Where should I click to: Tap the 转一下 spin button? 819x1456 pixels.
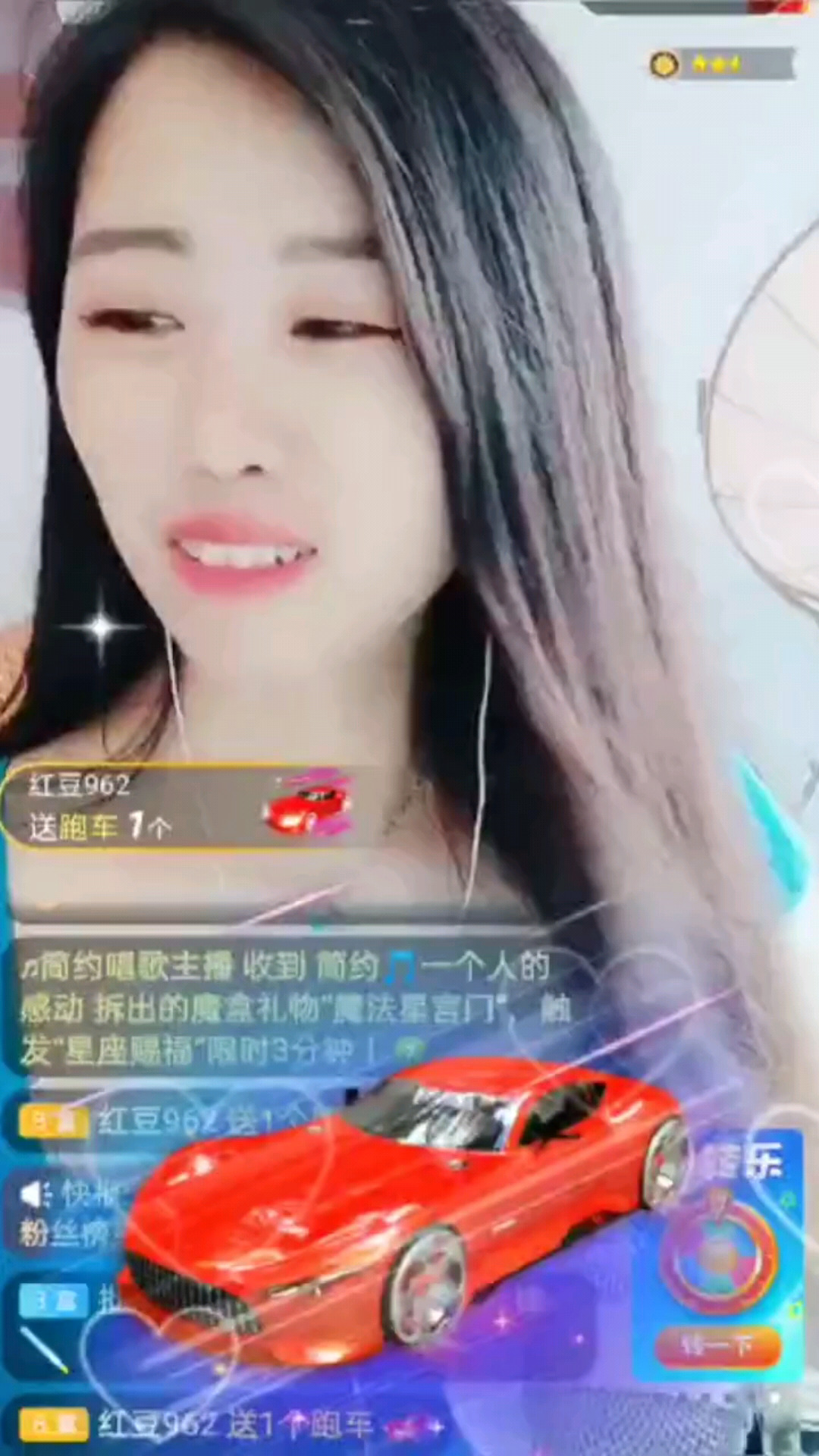point(717,1346)
